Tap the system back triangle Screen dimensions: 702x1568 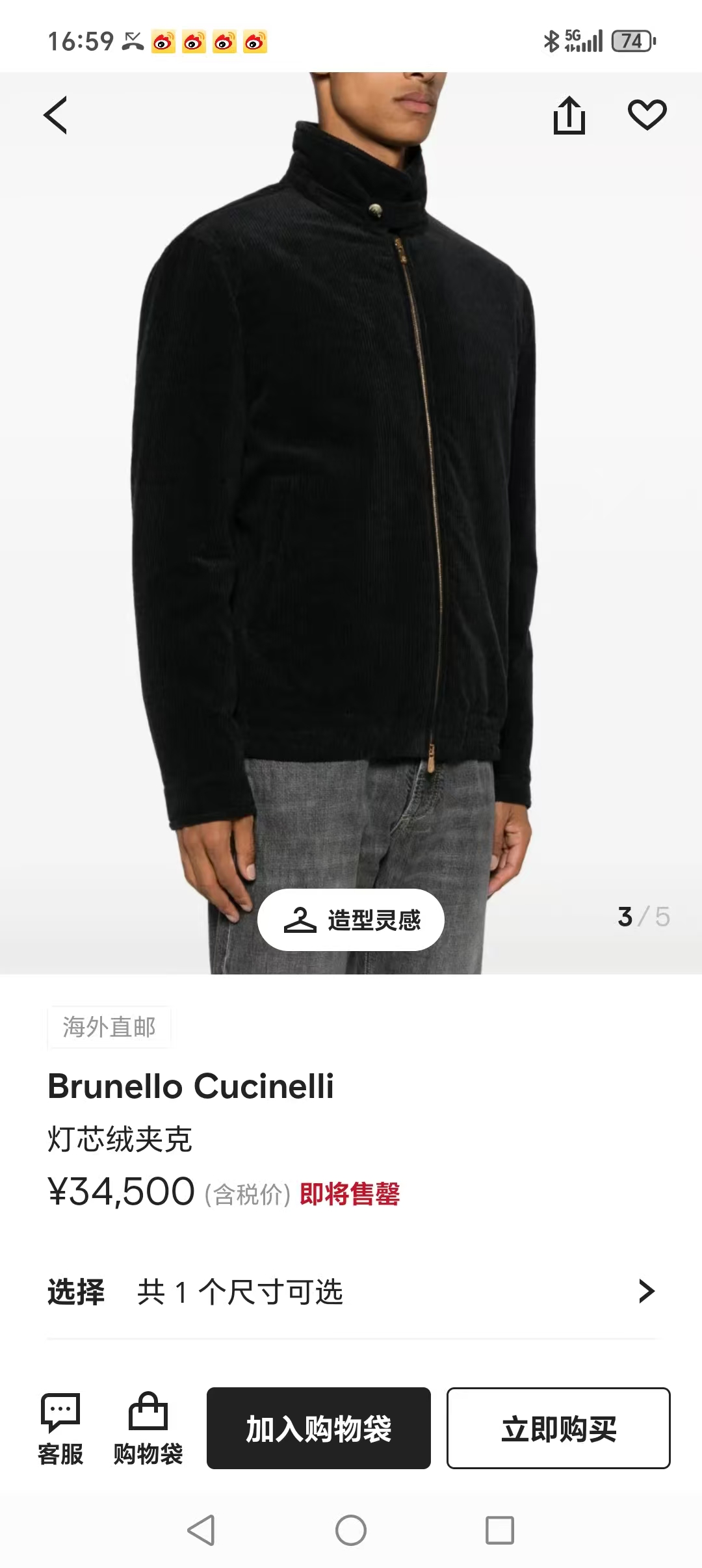pyautogui.click(x=201, y=1530)
